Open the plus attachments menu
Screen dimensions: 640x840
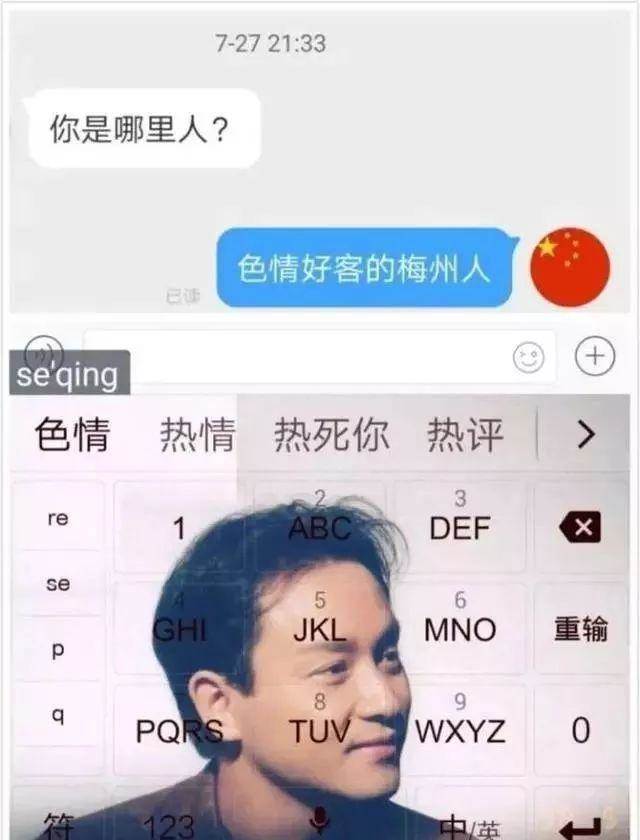595,356
